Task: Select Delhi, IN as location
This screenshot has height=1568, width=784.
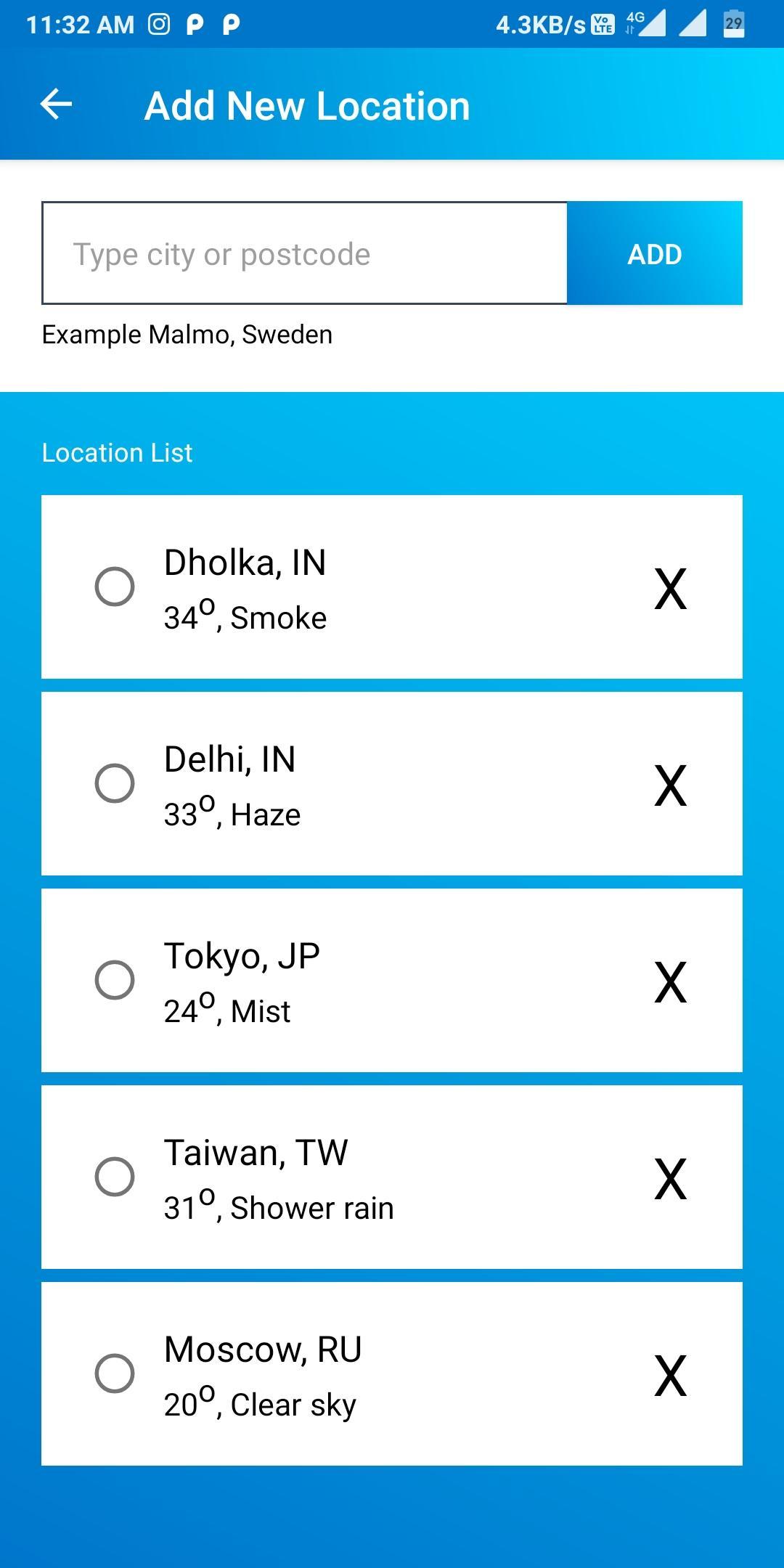Action: pos(115,783)
